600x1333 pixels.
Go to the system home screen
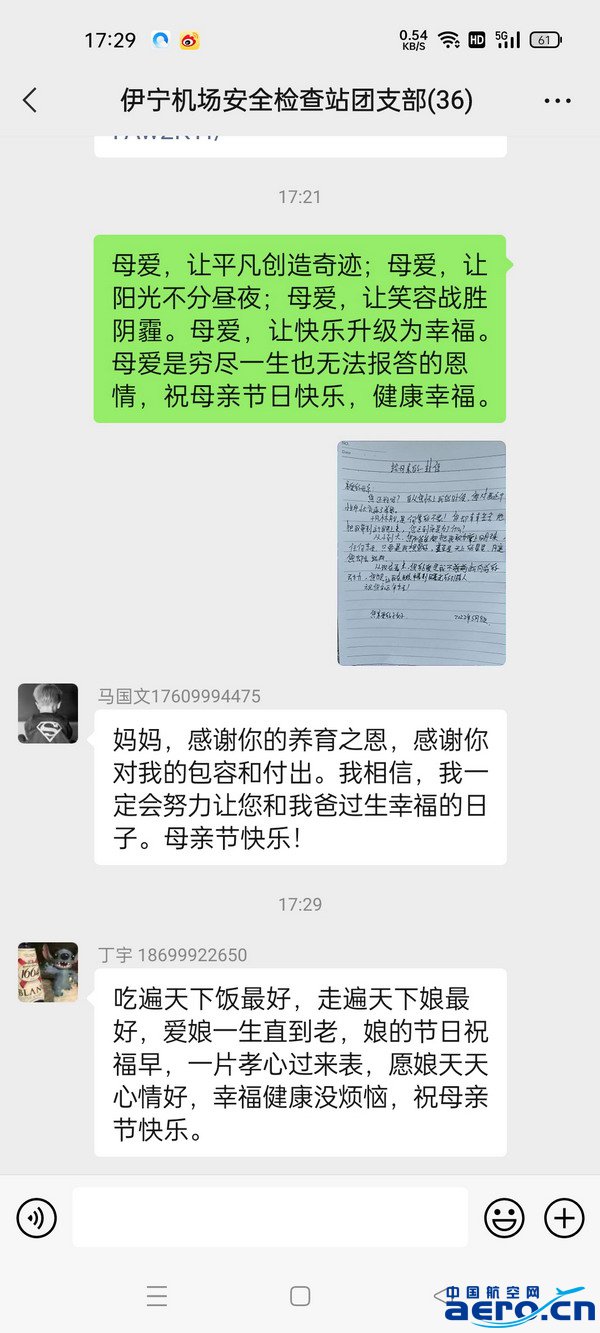(300, 1296)
